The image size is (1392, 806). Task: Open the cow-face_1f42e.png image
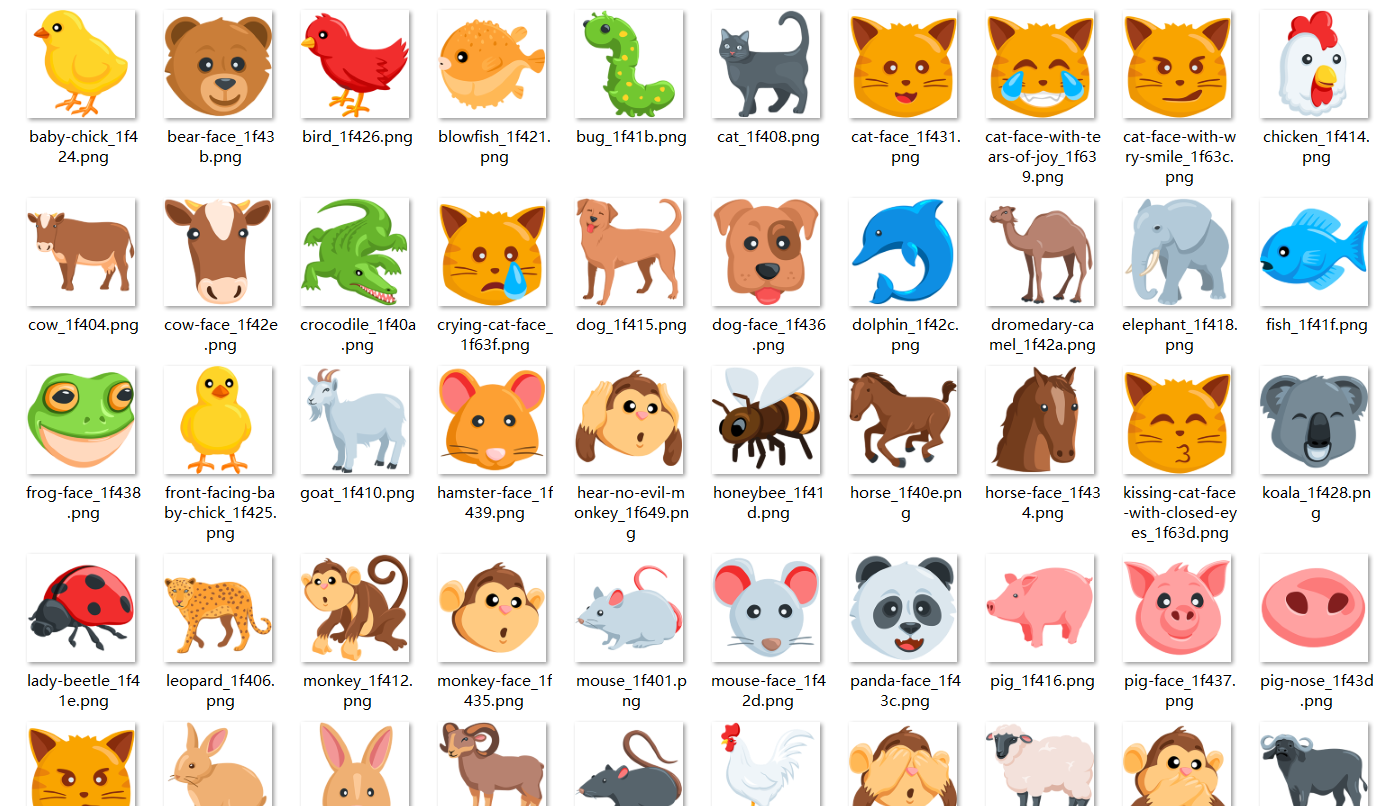click(x=219, y=252)
